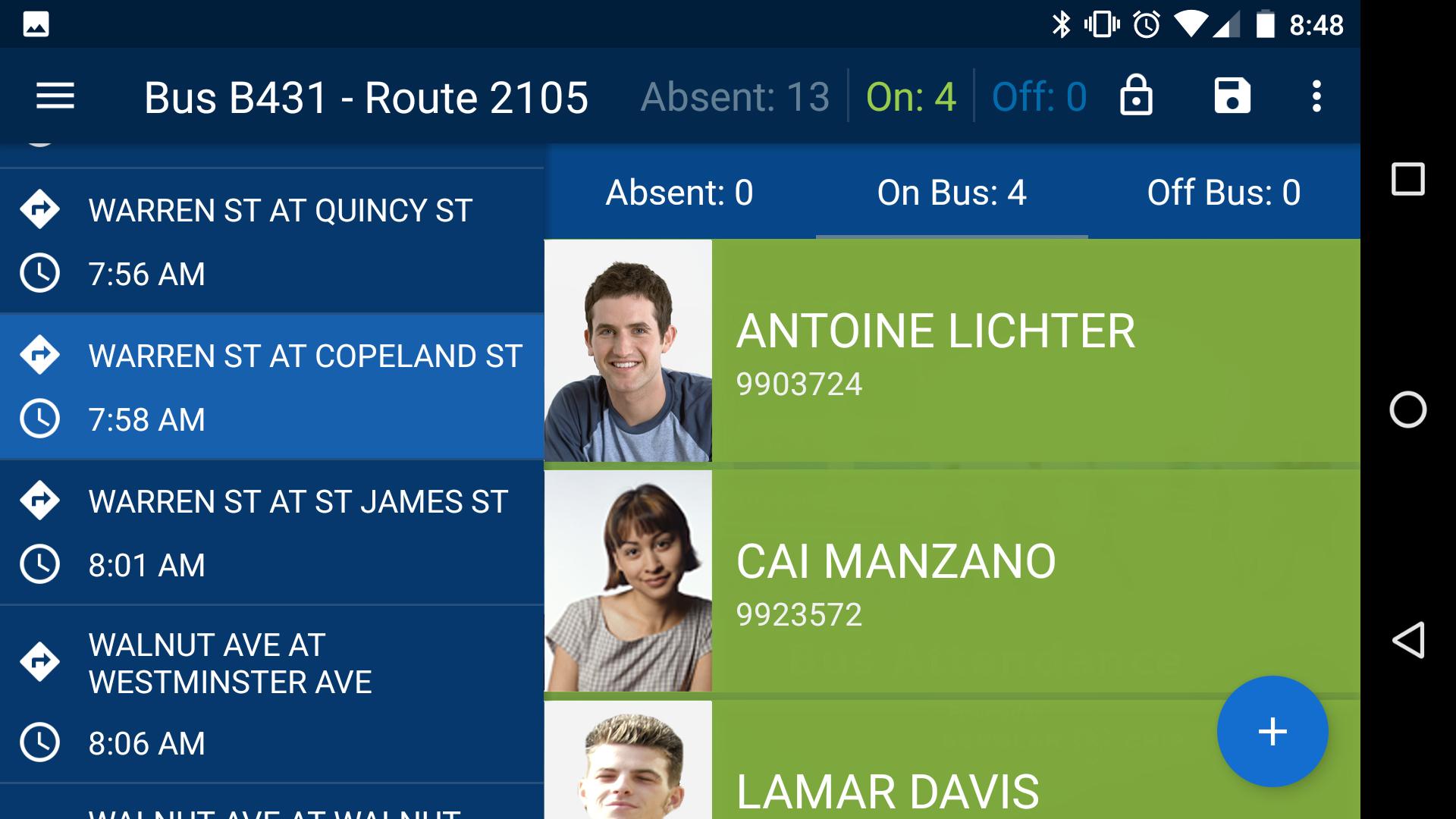
Task: Switch to the Off Bus: 0 tab
Action: pos(1223,193)
